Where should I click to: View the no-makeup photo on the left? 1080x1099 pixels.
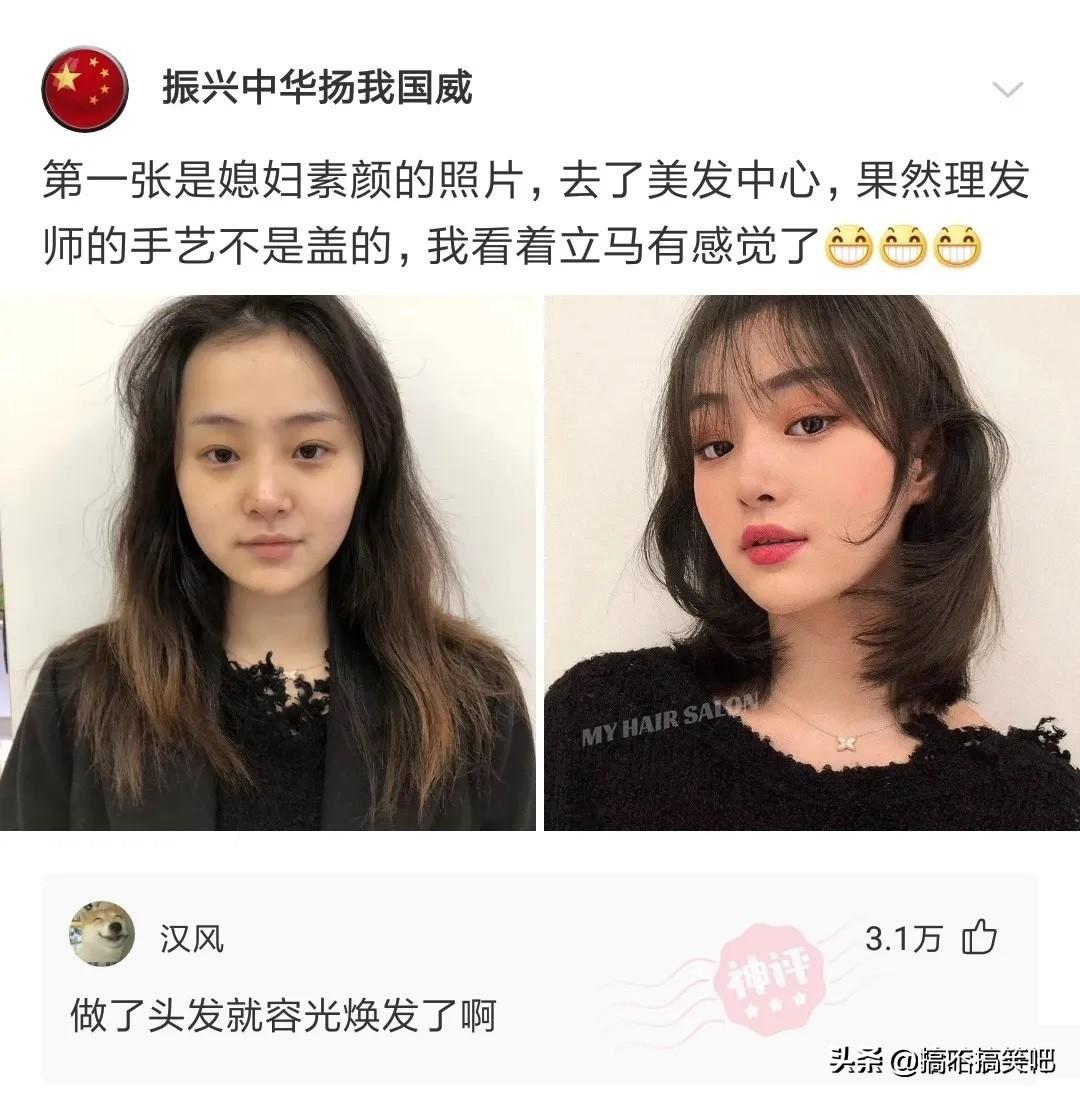[268, 562]
